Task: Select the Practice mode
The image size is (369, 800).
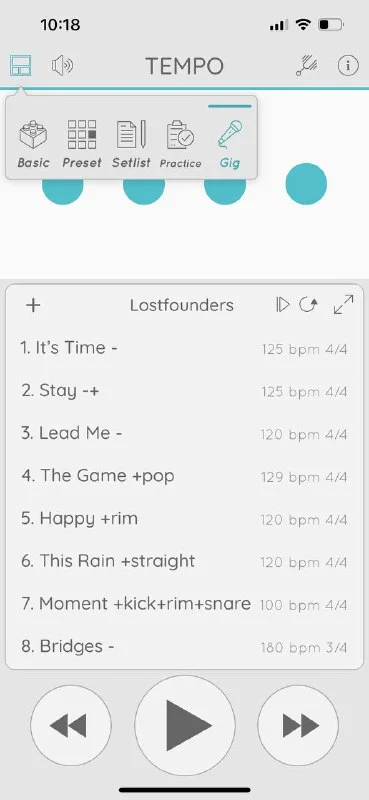Action: (x=180, y=144)
